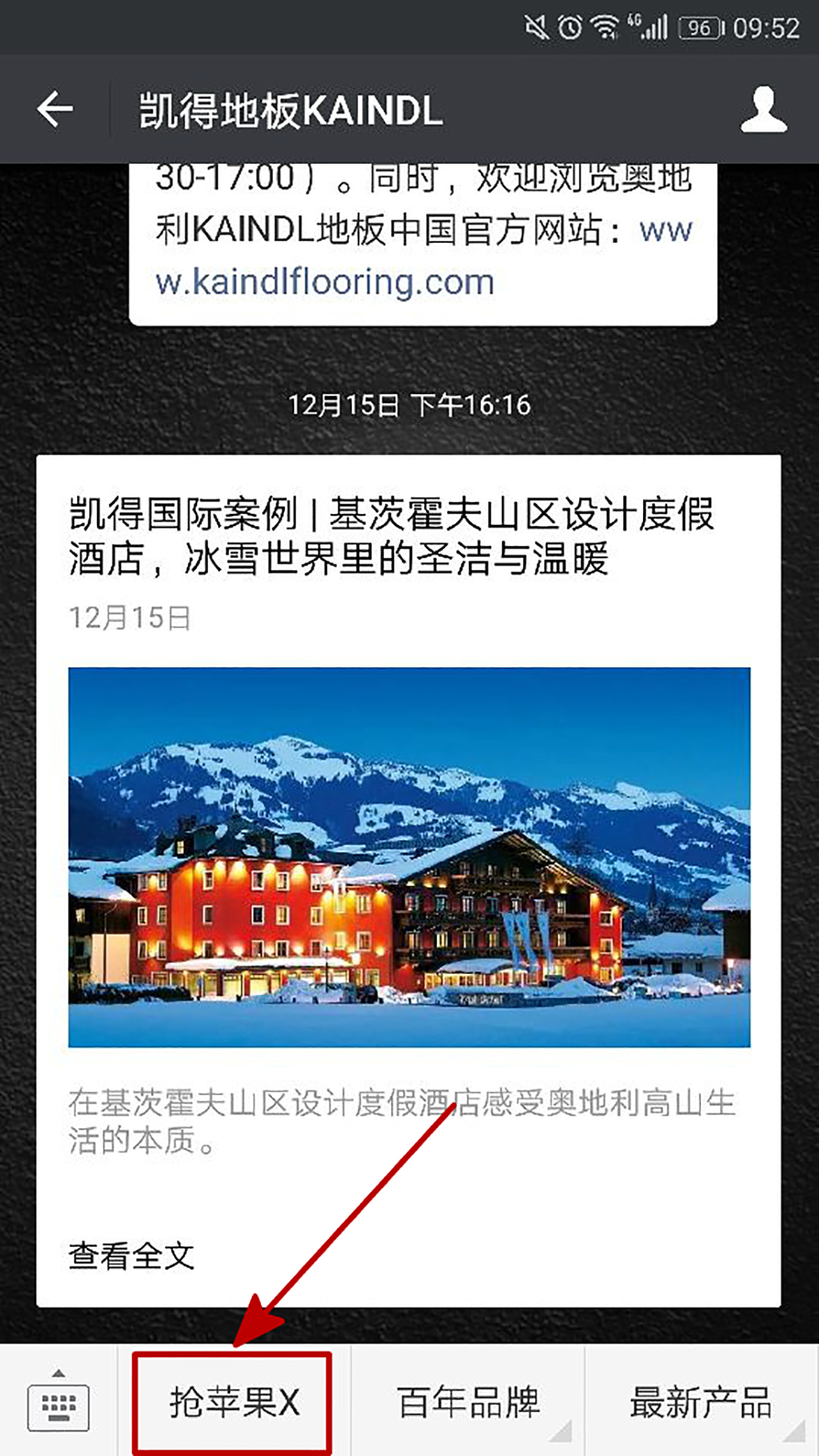This screenshot has width=819, height=1456.
Task: Expand the 最新产品 menu
Action: click(x=700, y=1402)
